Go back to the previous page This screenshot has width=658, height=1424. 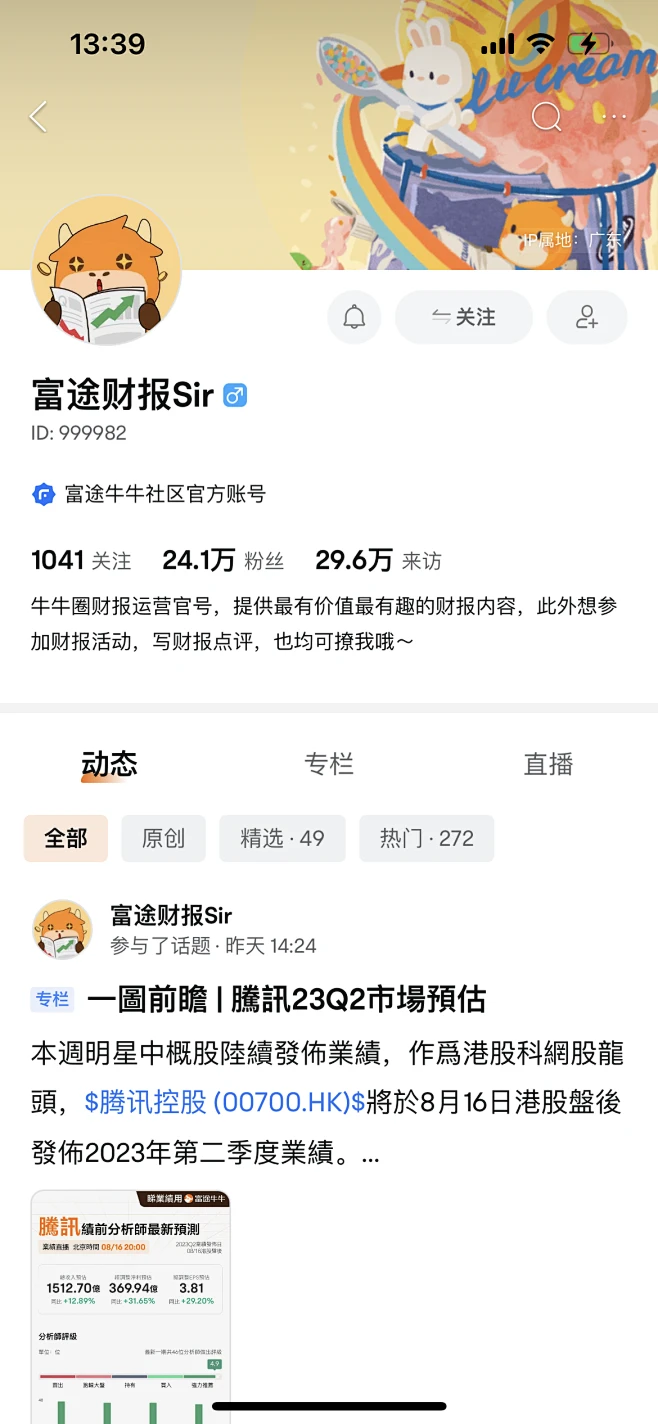pos(38,117)
